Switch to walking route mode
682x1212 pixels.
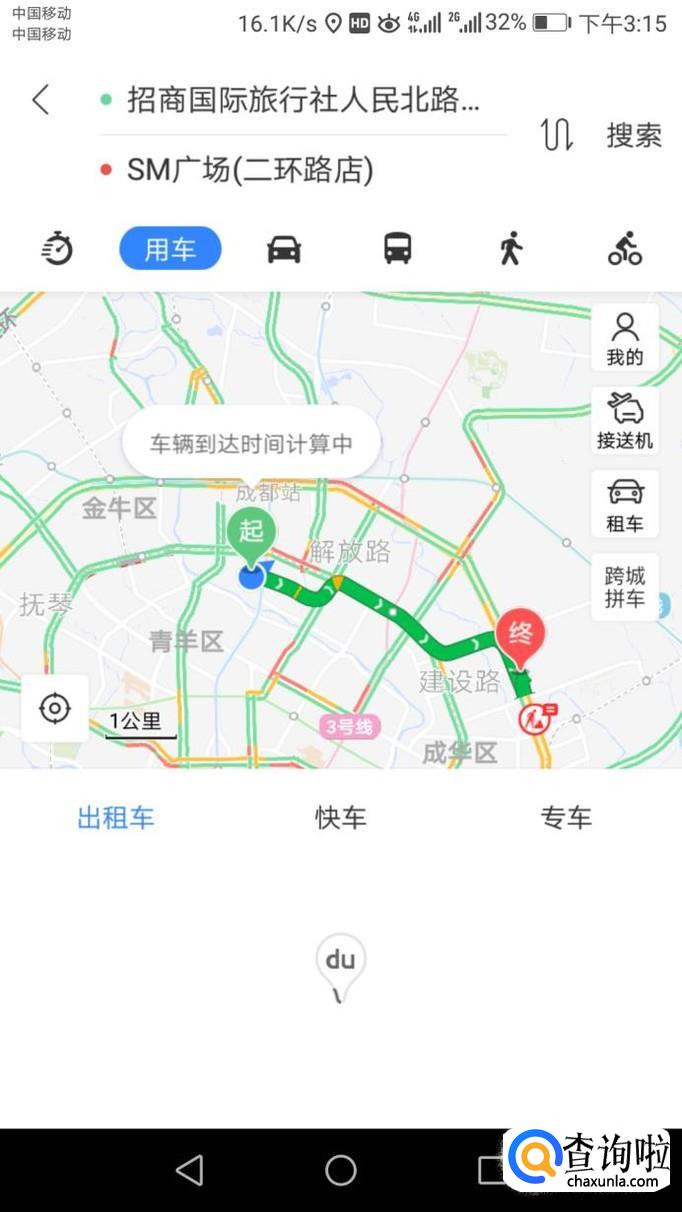click(511, 248)
